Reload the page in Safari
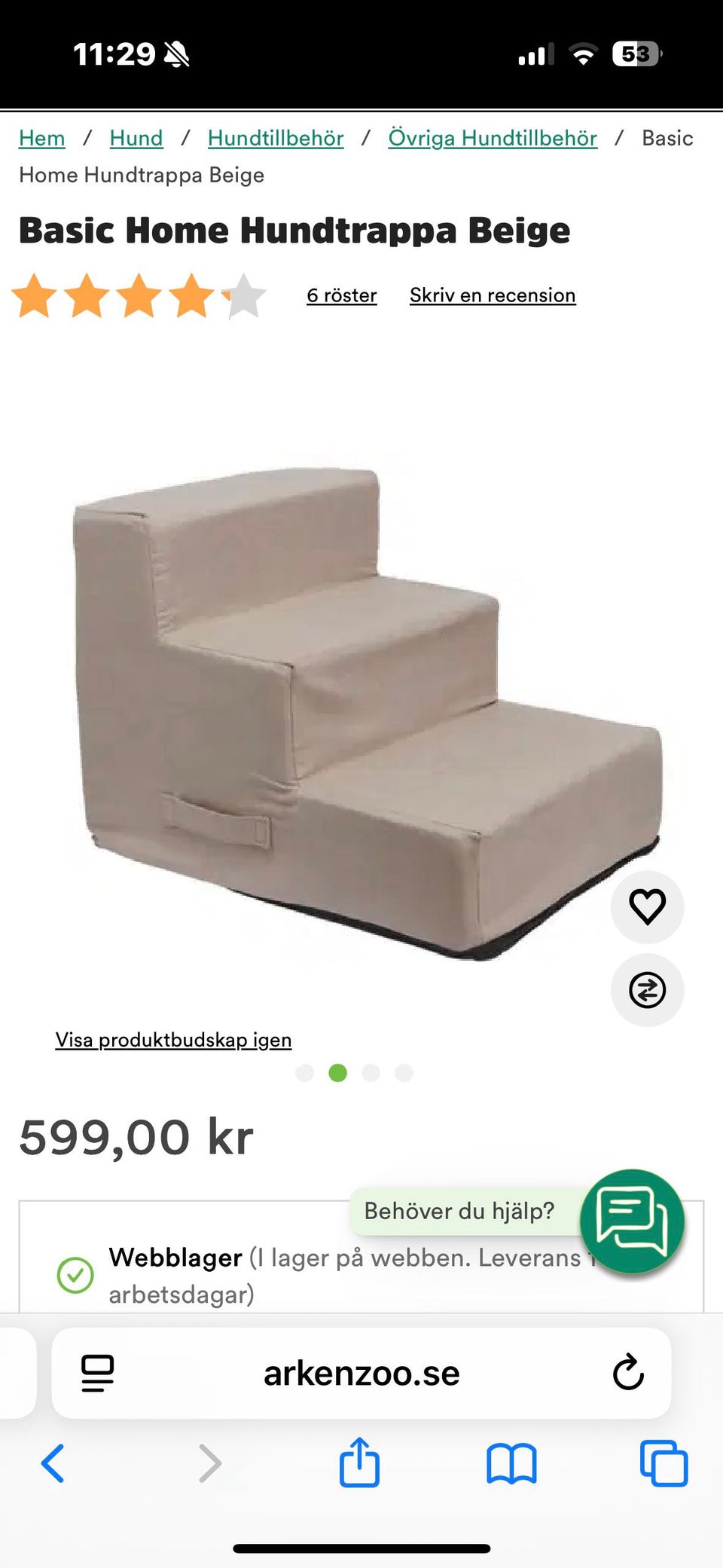Image resolution: width=723 pixels, height=1568 pixels. coord(628,1373)
